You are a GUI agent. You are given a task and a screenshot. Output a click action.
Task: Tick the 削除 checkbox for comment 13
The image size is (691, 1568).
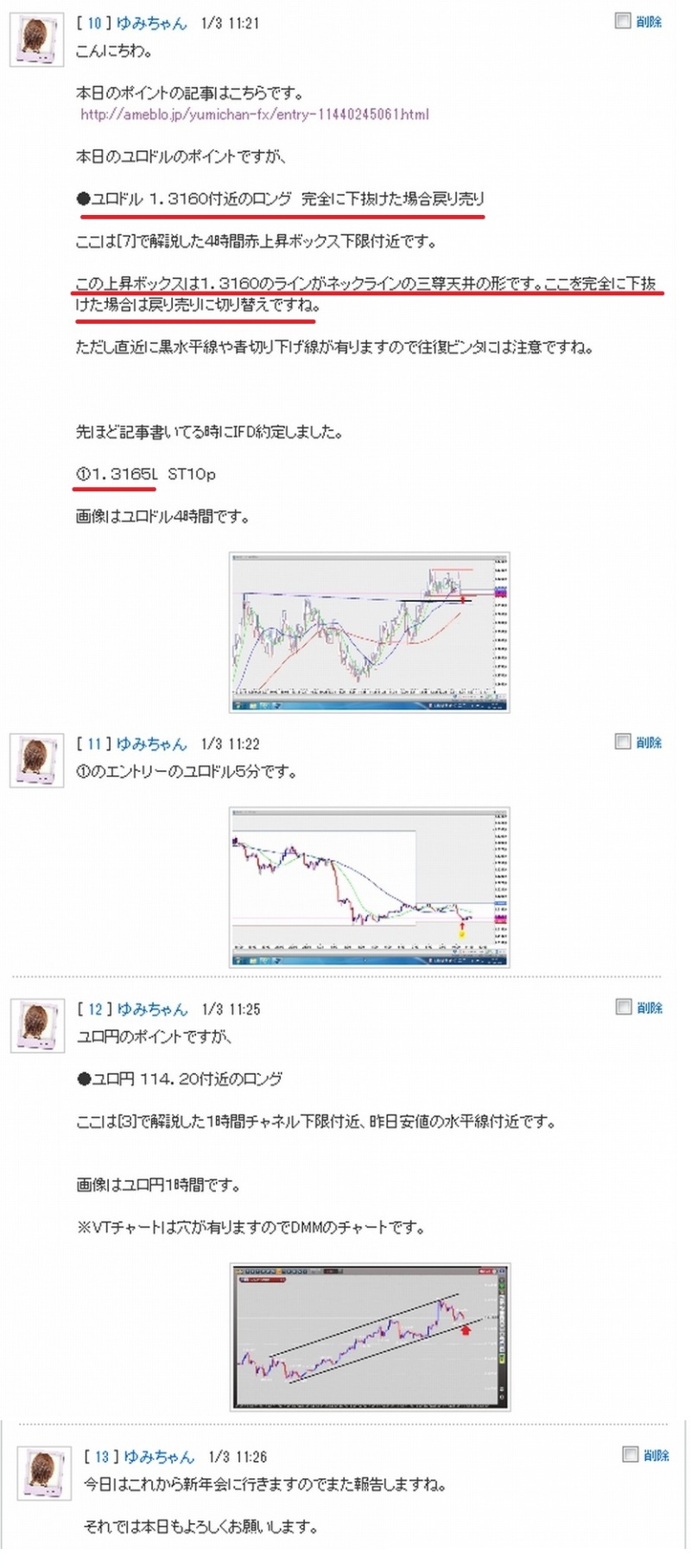630,1455
